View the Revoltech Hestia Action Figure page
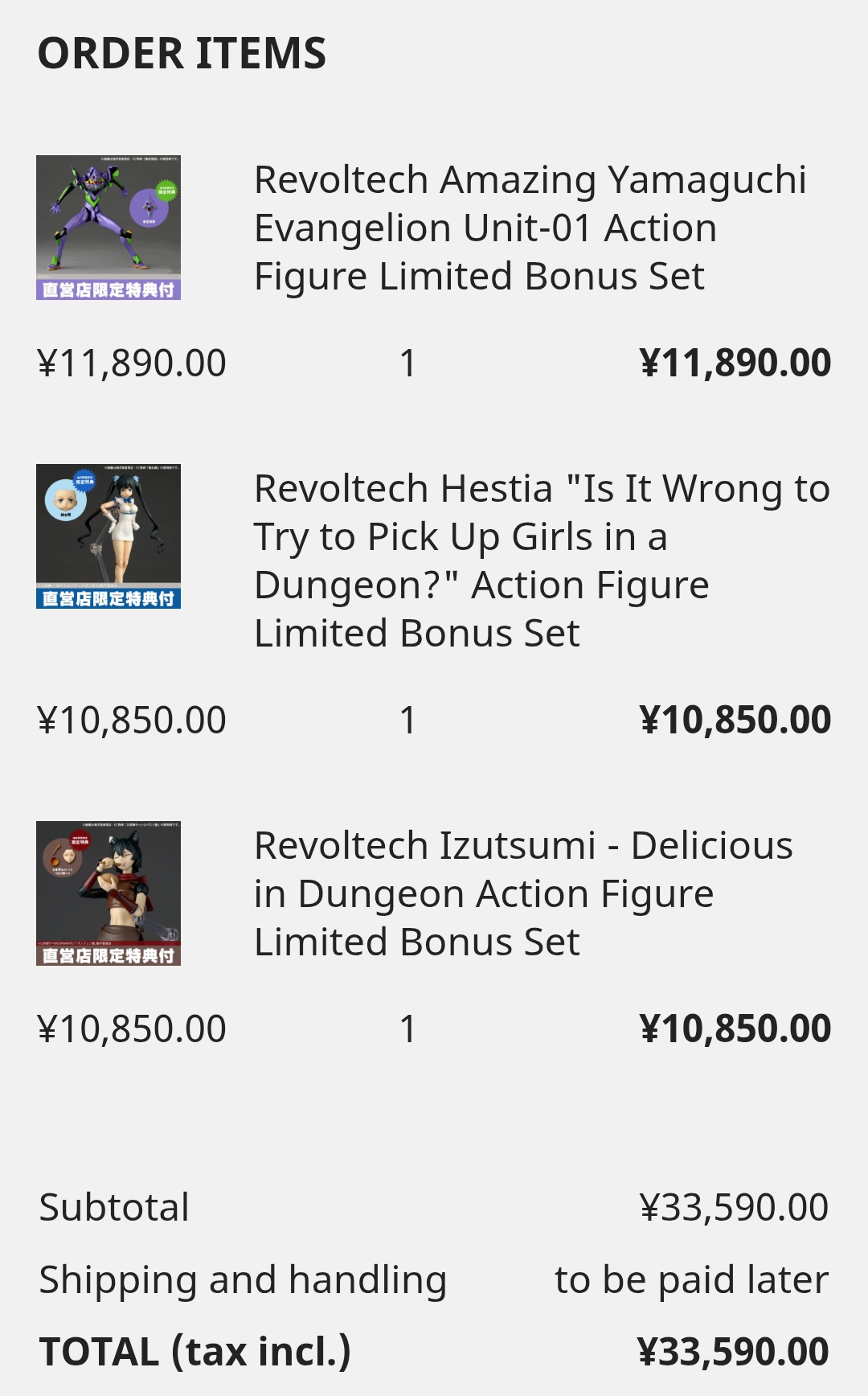 pos(542,560)
